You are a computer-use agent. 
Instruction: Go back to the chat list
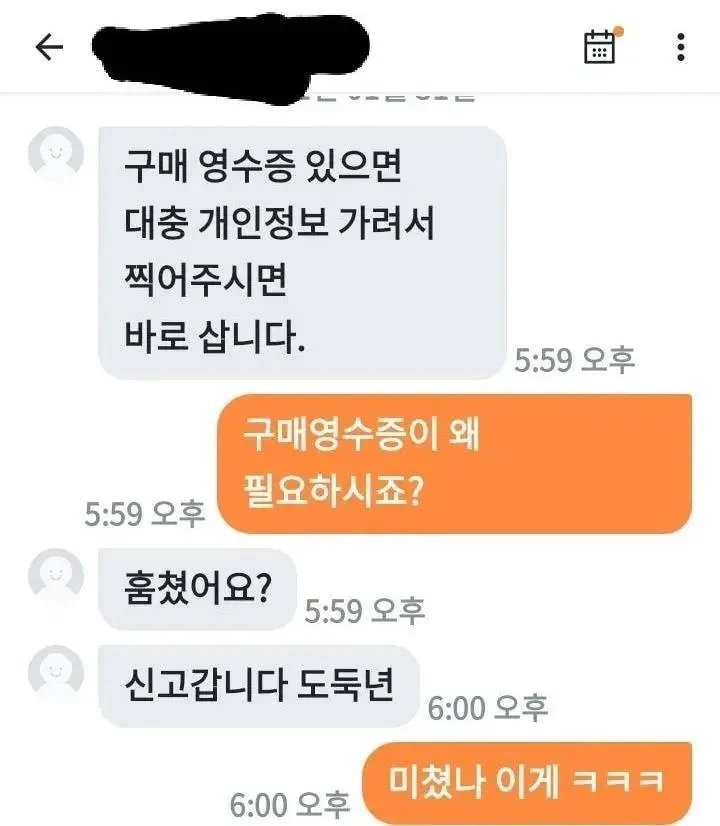[x=49, y=47]
